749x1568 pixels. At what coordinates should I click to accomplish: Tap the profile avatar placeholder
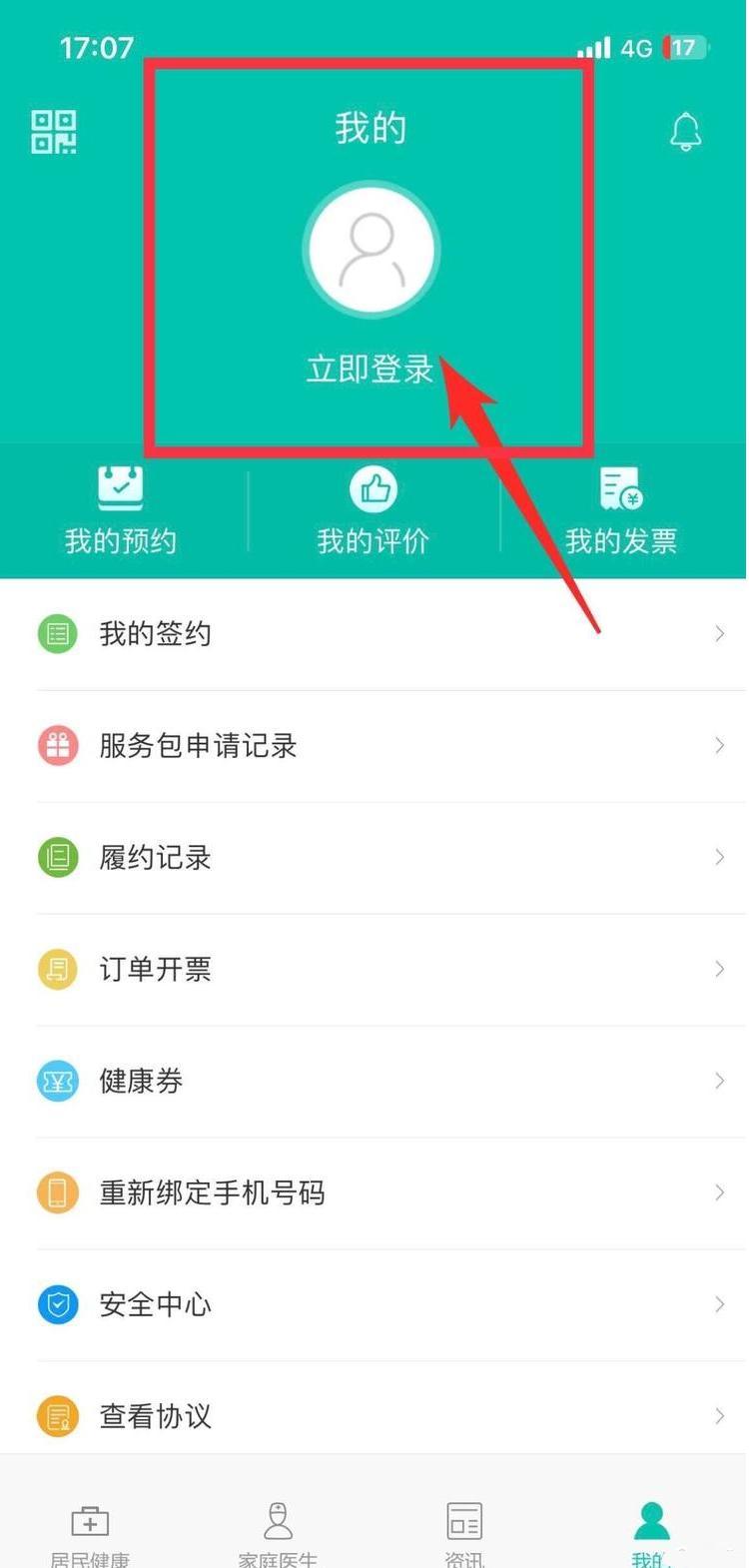(x=372, y=250)
